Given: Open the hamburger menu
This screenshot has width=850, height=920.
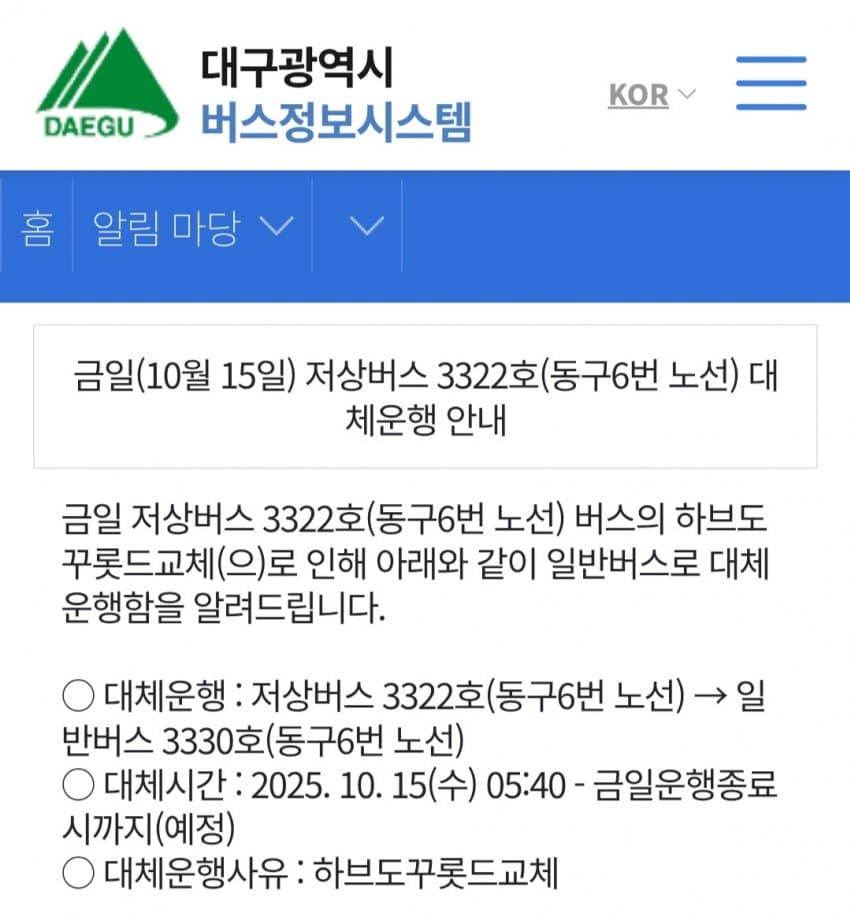Looking at the screenshot, I should click(770, 84).
